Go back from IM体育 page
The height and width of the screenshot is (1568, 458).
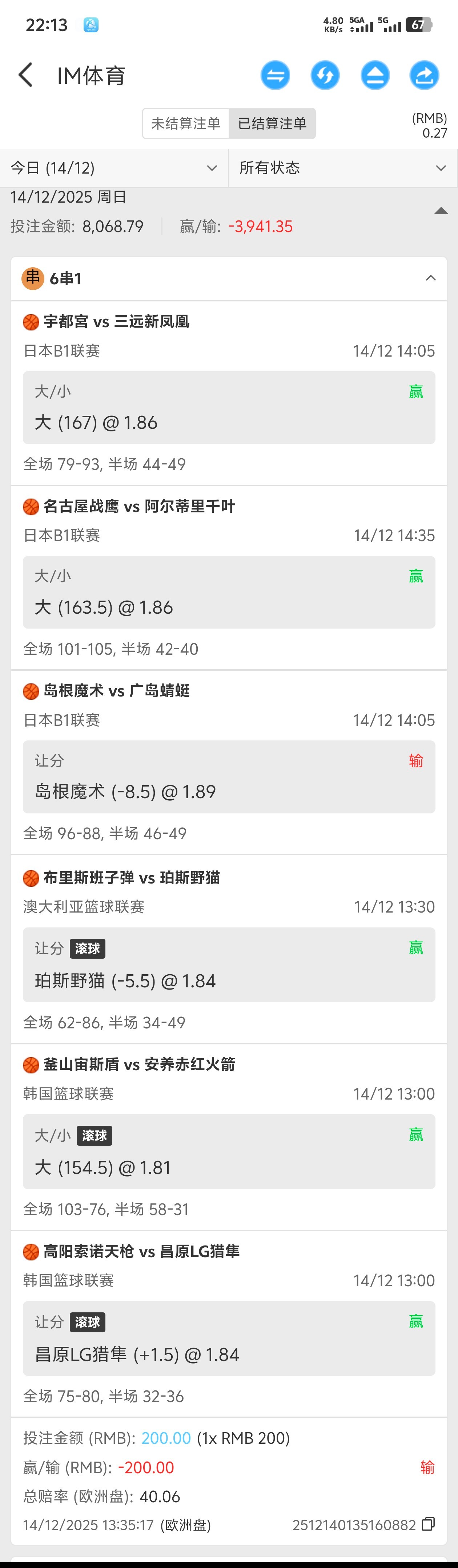[x=25, y=76]
